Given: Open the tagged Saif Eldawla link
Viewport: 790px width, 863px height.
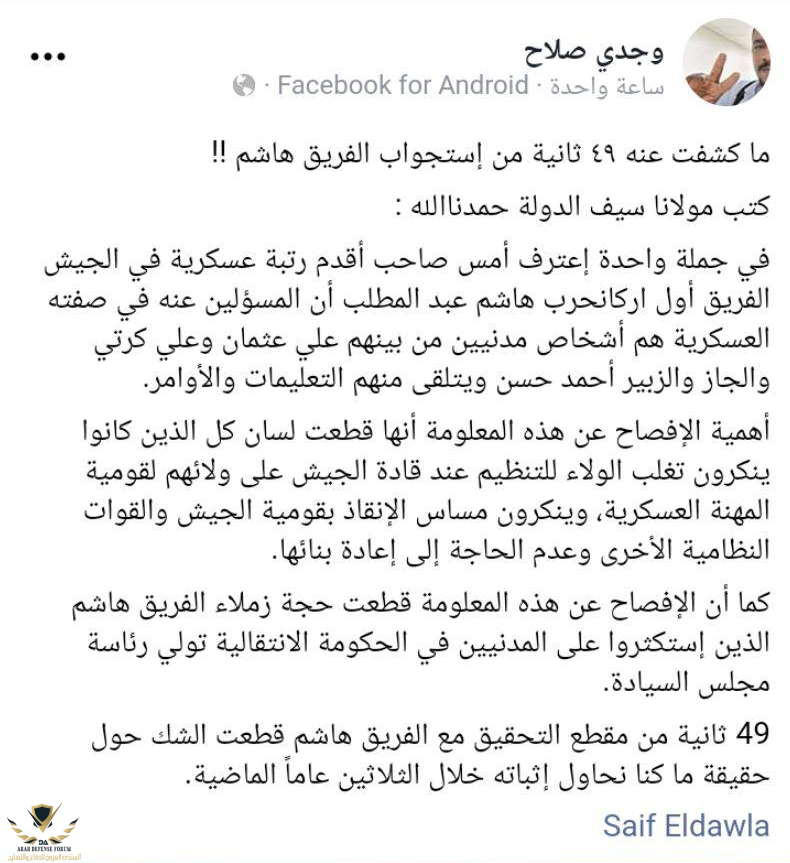Looking at the screenshot, I should (x=686, y=825).
